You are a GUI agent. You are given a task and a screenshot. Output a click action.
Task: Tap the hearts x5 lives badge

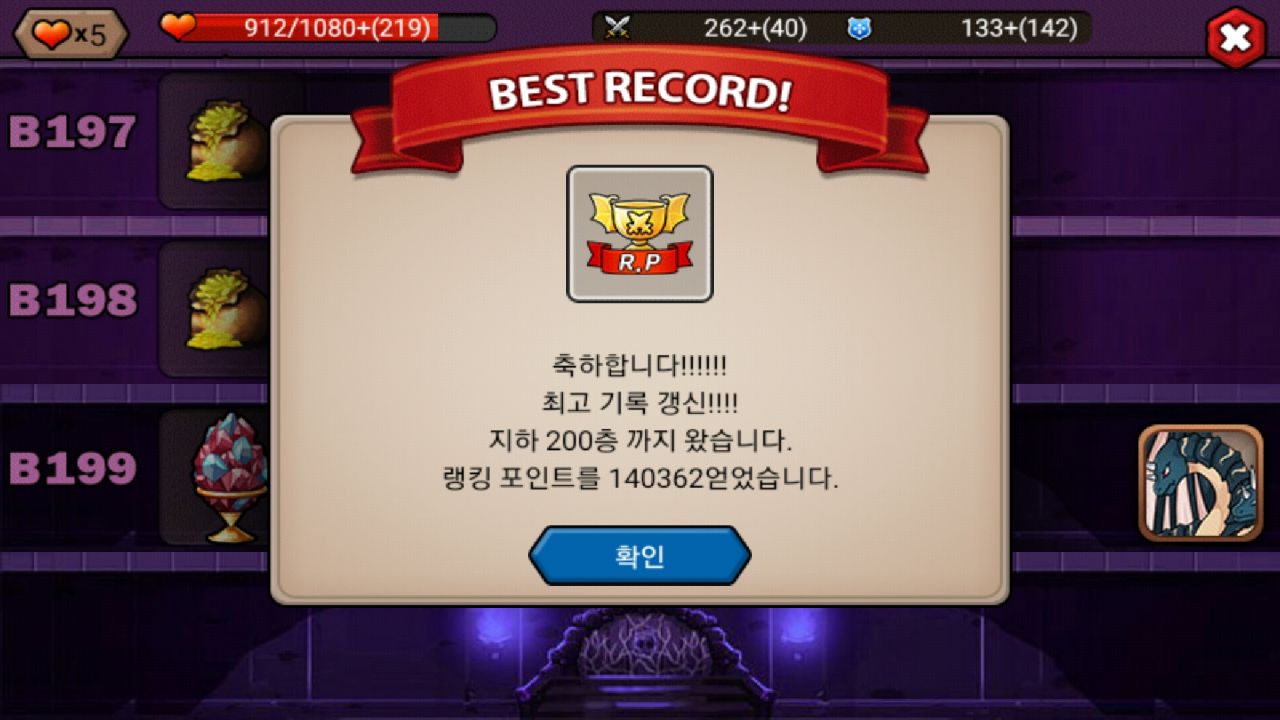[x=70, y=35]
